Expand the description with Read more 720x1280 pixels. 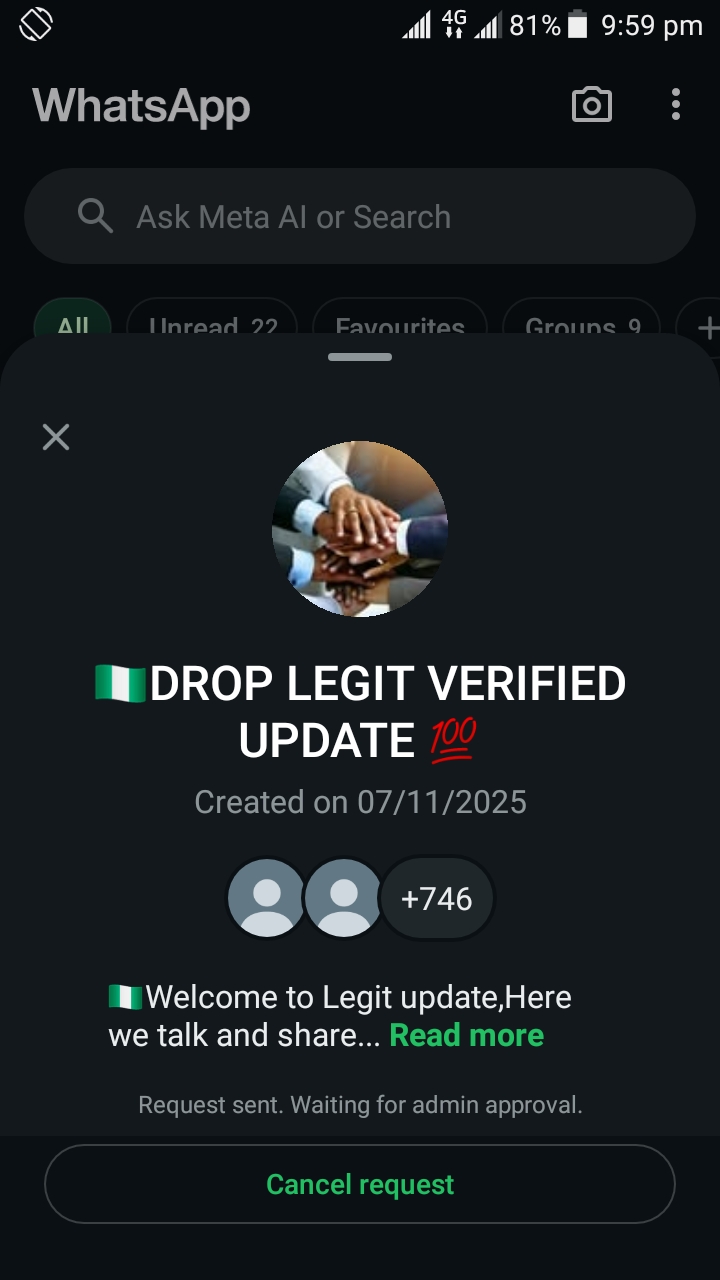pyautogui.click(x=466, y=1035)
